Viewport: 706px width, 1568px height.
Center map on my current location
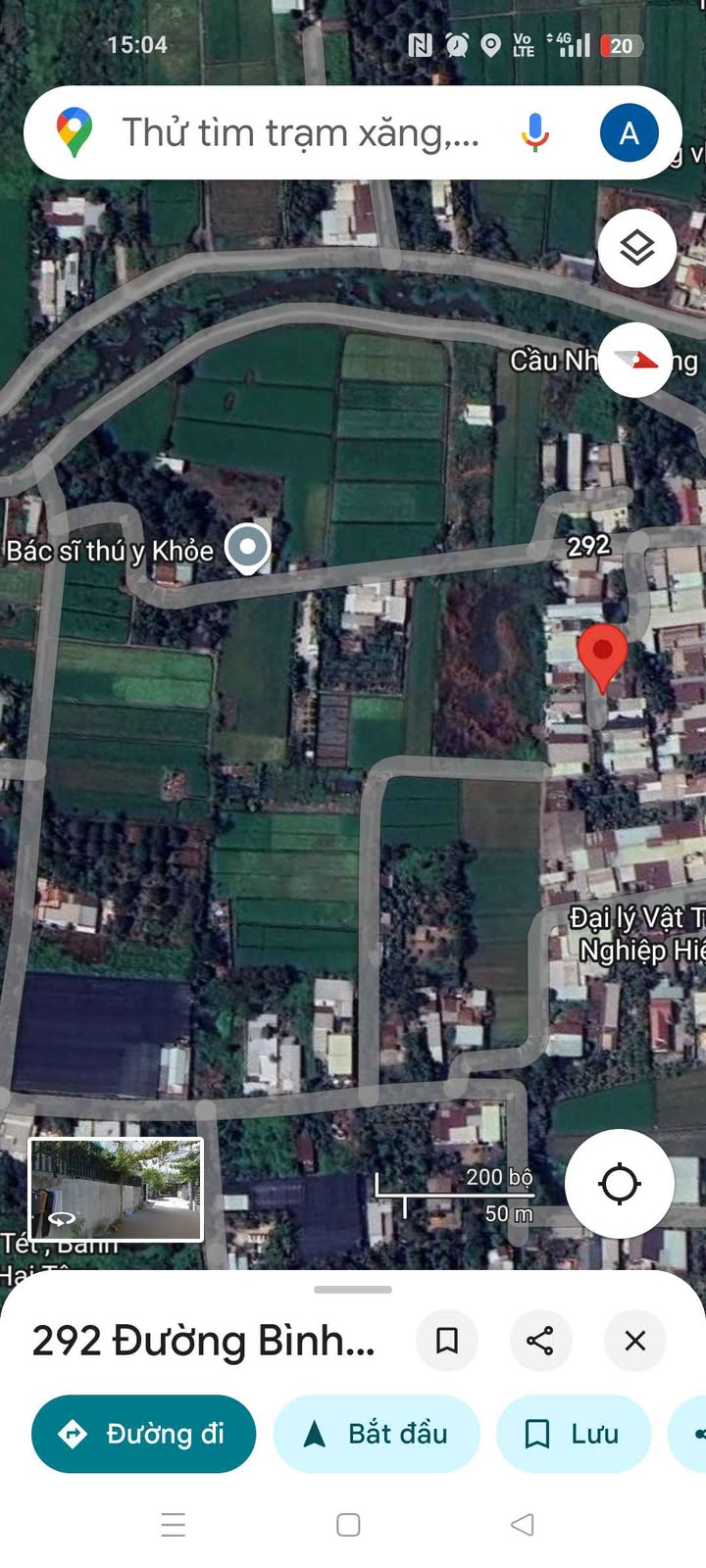[619, 1183]
